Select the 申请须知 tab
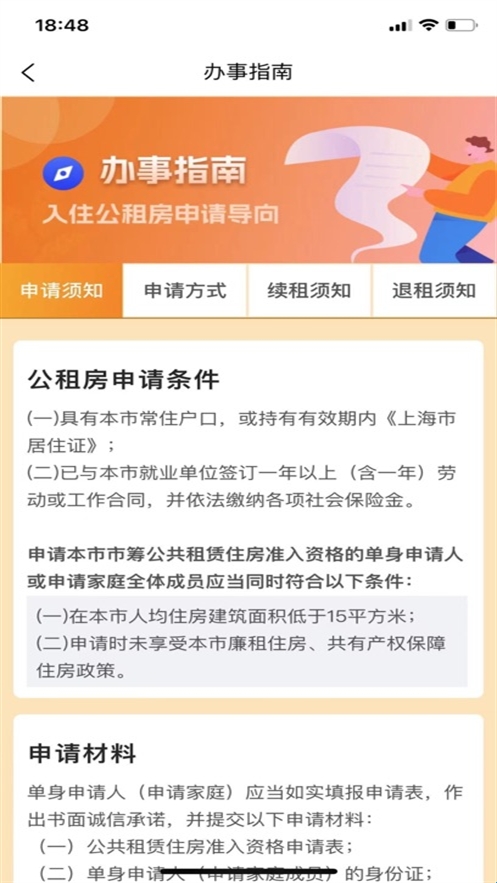497x883 pixels. [x=61, y=291]
